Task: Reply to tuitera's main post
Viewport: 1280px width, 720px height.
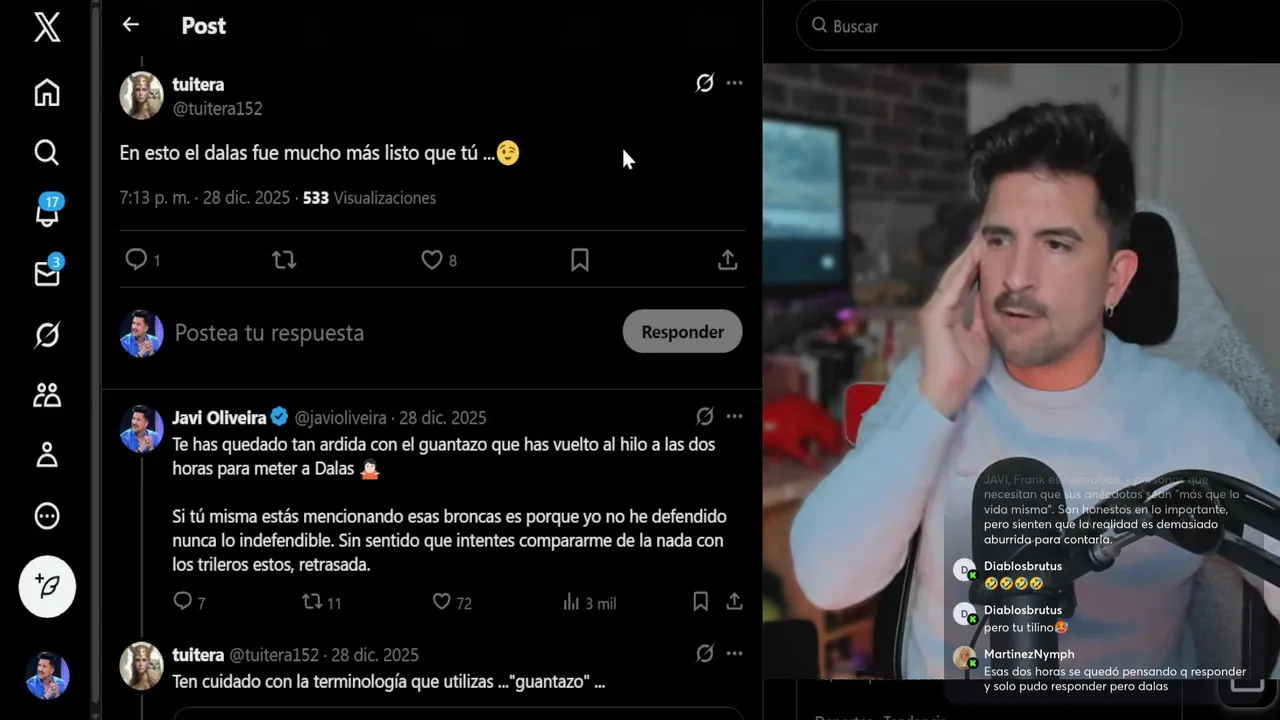Action: (x=136, y=260)
